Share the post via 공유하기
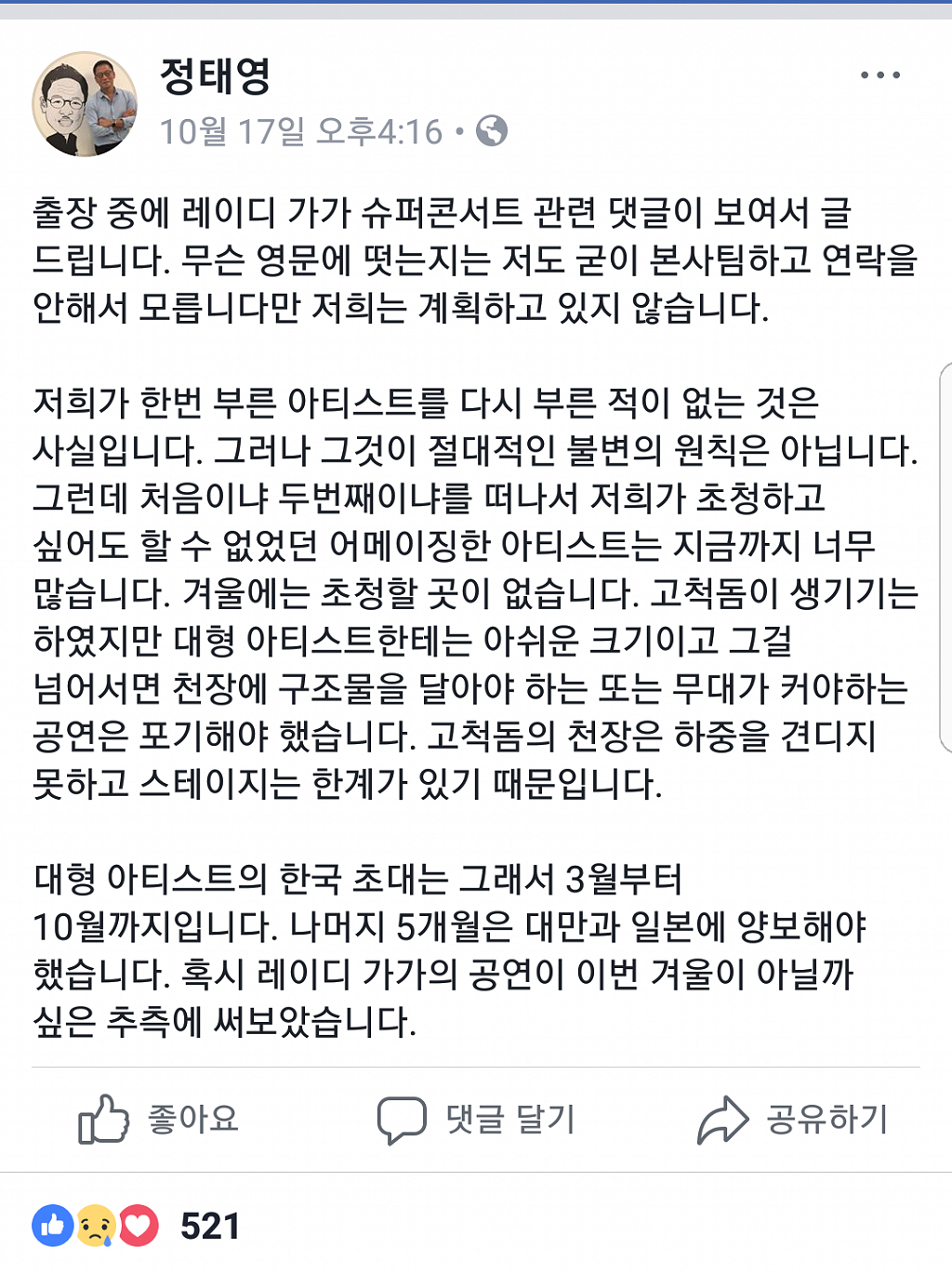 coord(793,1119)
